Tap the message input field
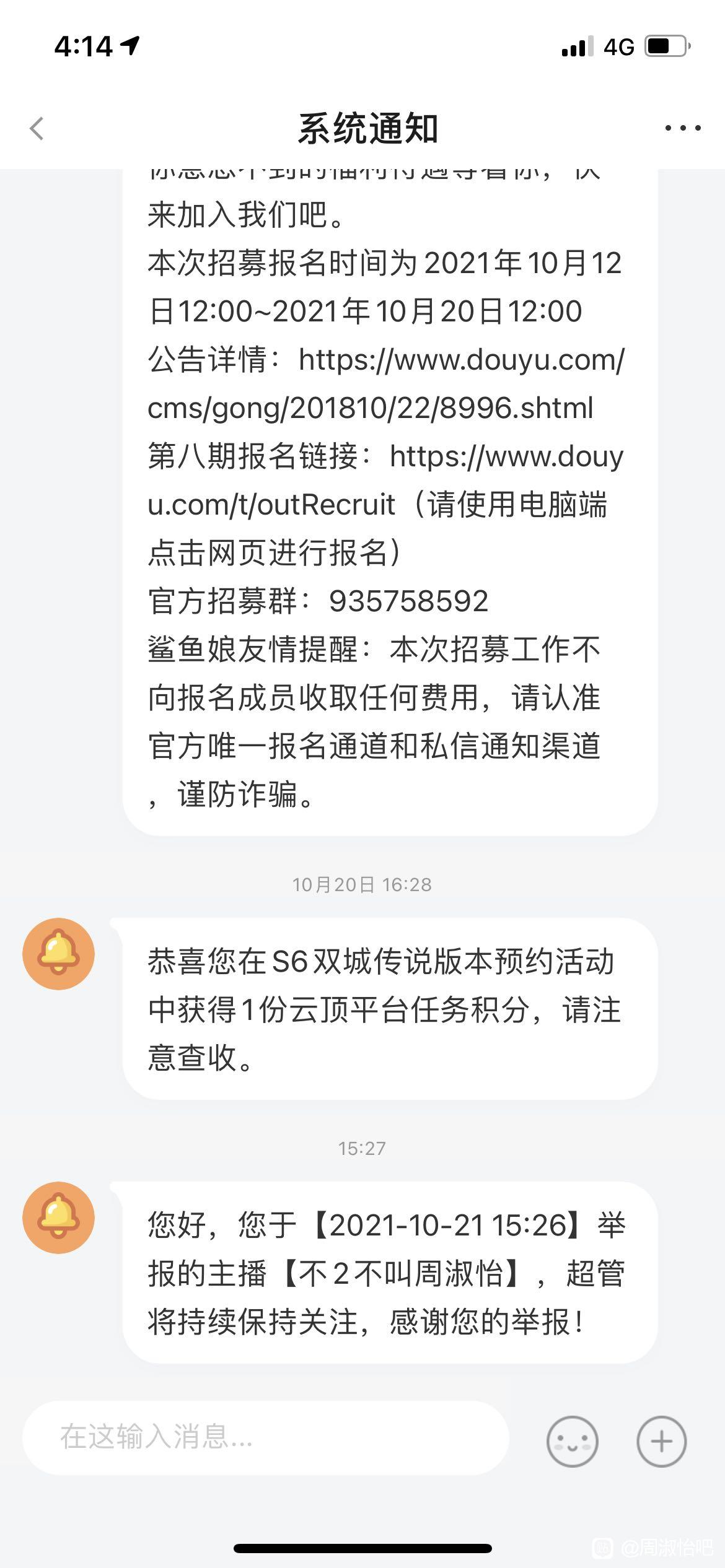The width and height of the screenshot is (725, 1568). coord(266,1437)
